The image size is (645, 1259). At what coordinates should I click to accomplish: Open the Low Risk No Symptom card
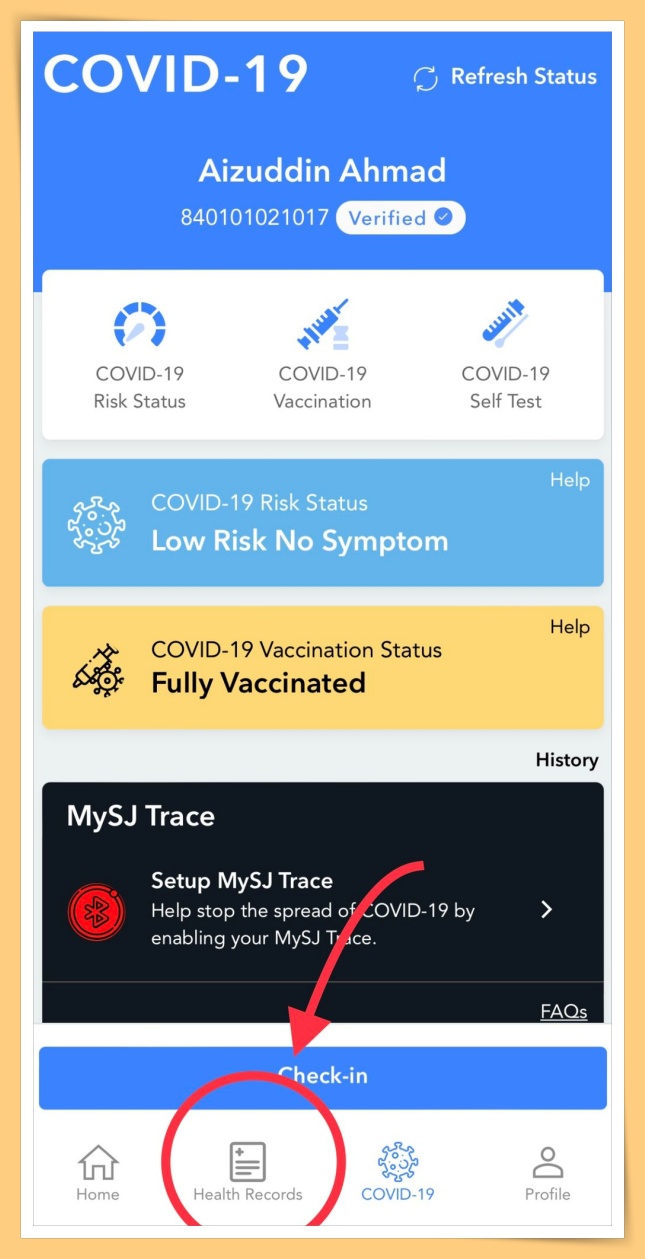[x=300, y=525]
